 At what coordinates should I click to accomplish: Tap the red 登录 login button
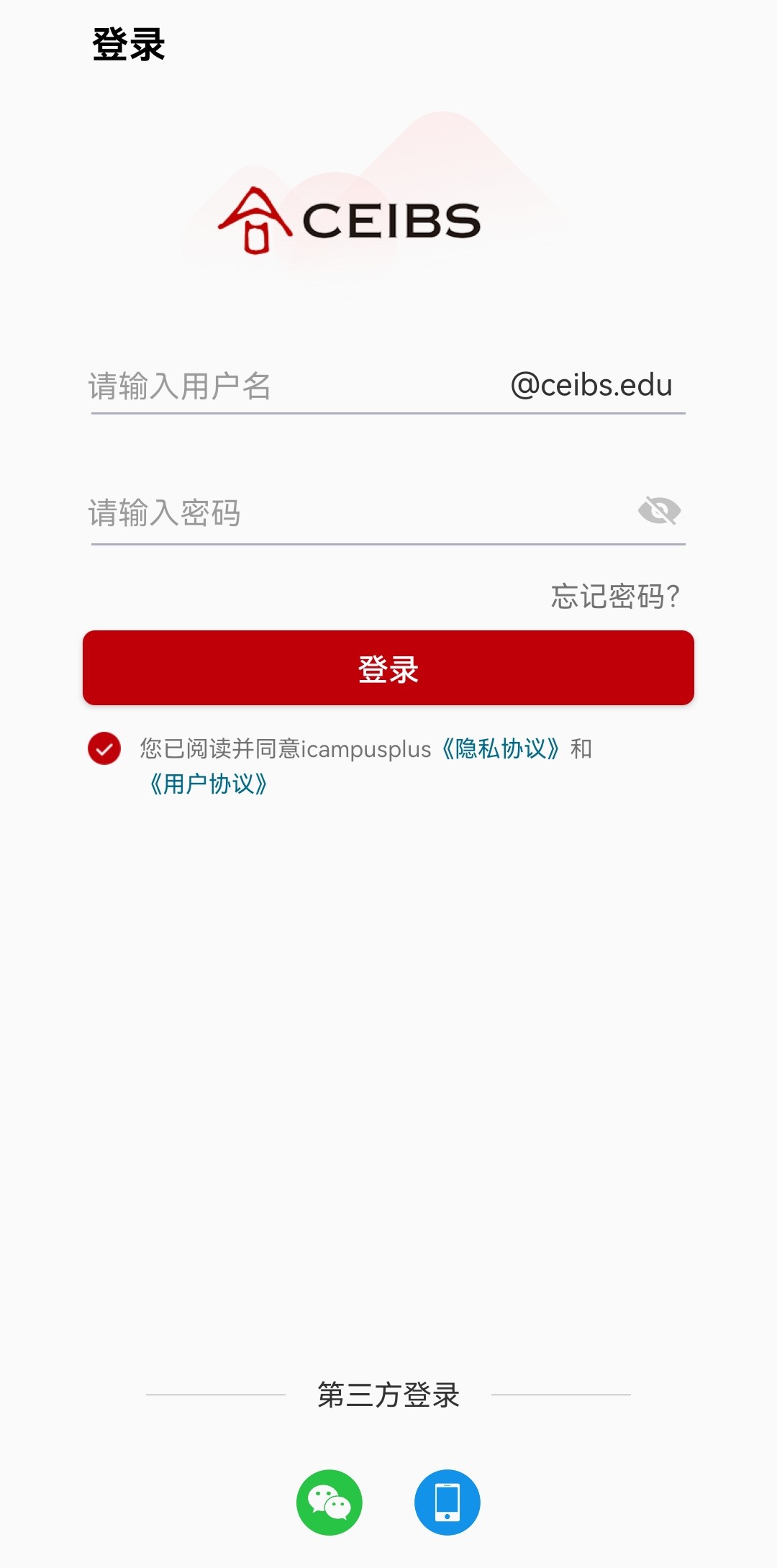pyautogui.click(x=388, y=669)
